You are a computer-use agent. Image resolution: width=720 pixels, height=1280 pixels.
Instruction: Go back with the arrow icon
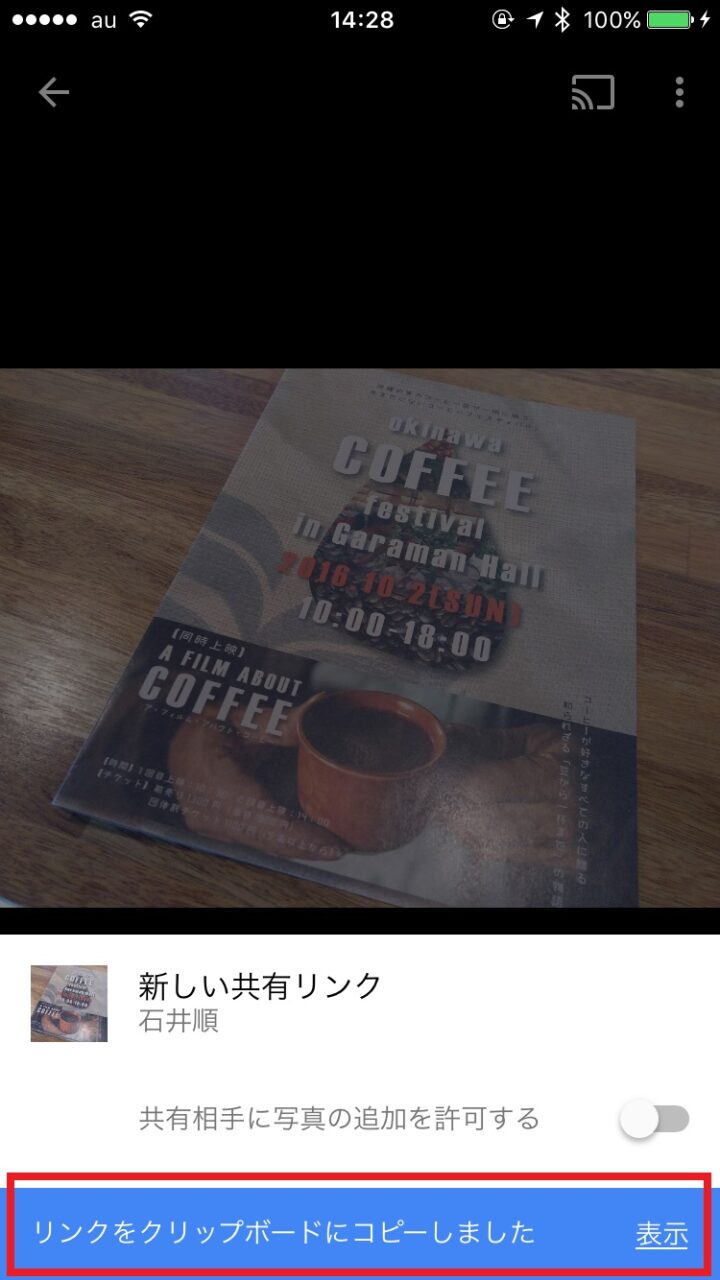pyautogui.click(x=53, y=93)
